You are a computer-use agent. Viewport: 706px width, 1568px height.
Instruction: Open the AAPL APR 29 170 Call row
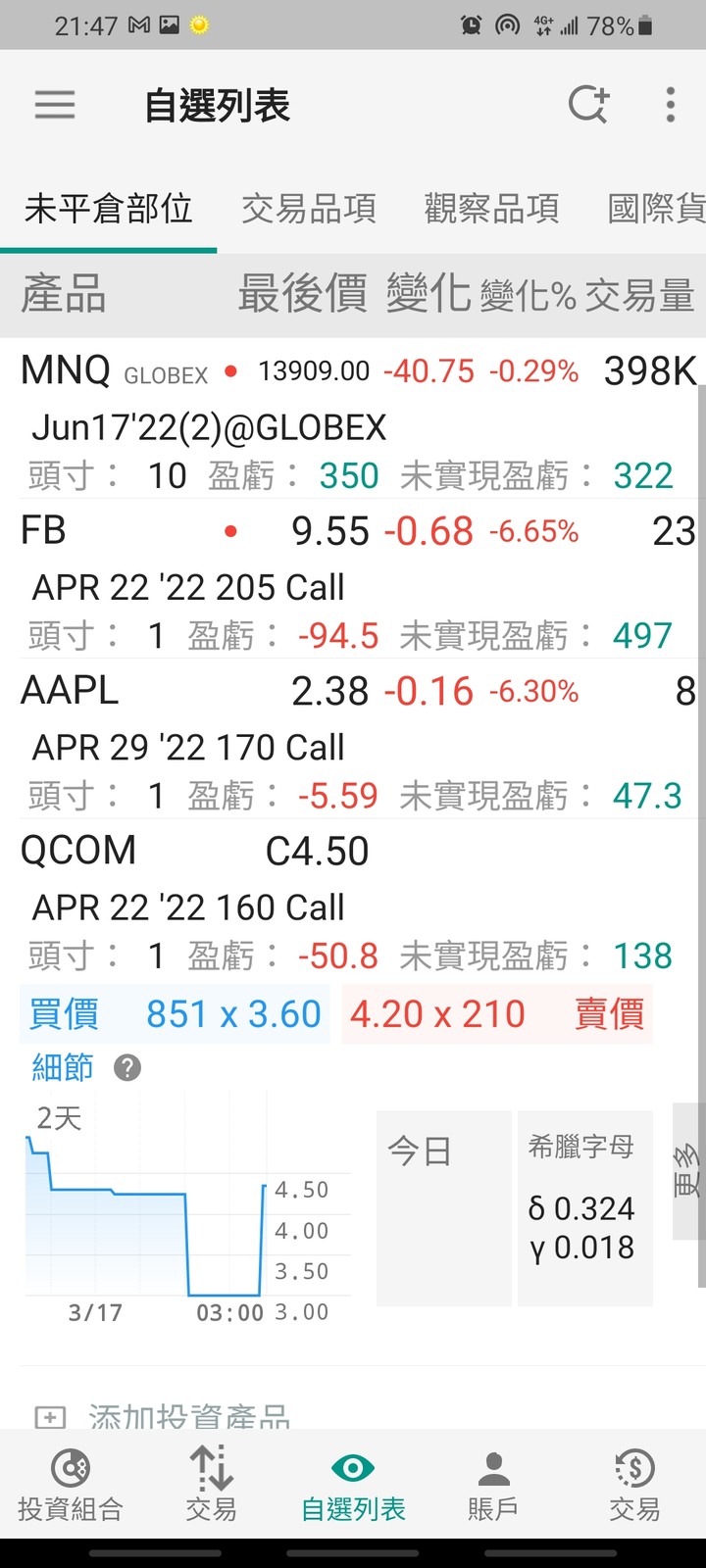pyautogui.click(x=353, y=743)
